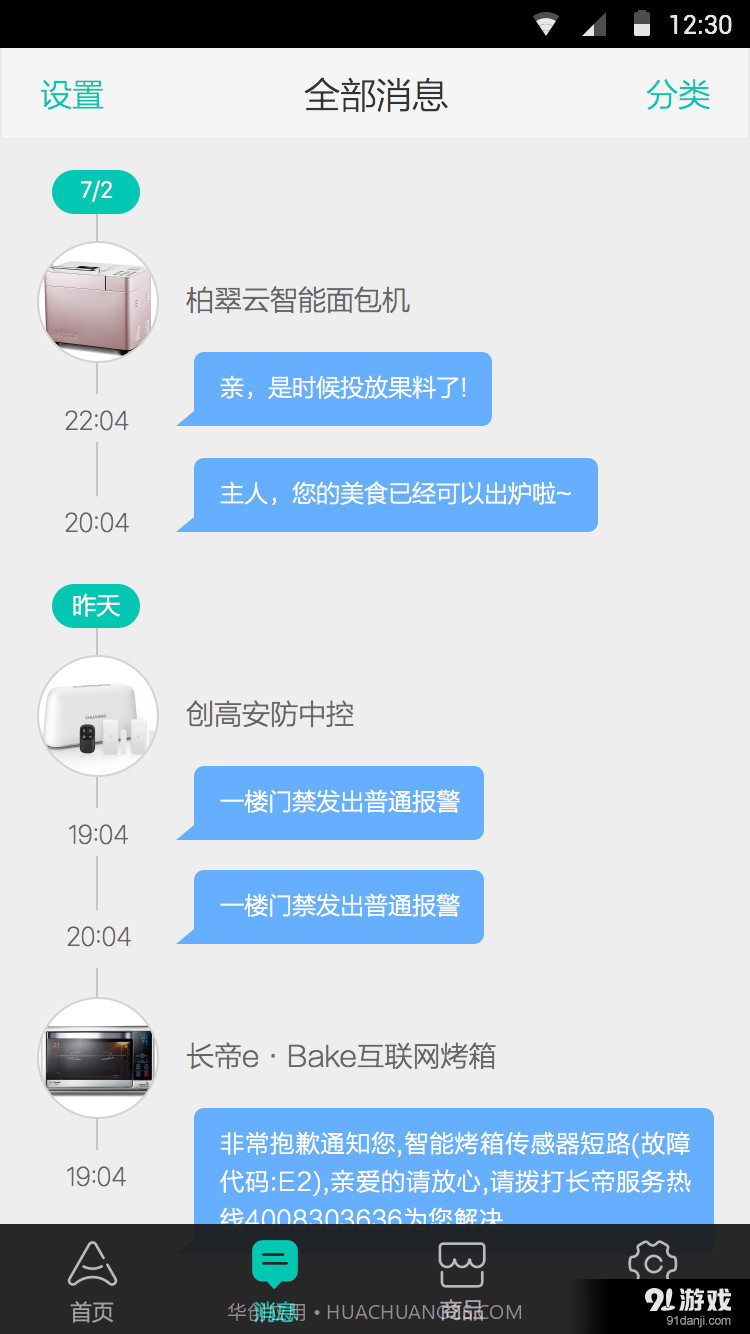Image resolution: width=750 pixels, height=1334 pixels.
Task: Tap the 长帝e·Bake oven avatar icon
Action: click(x=97, y=1058)
